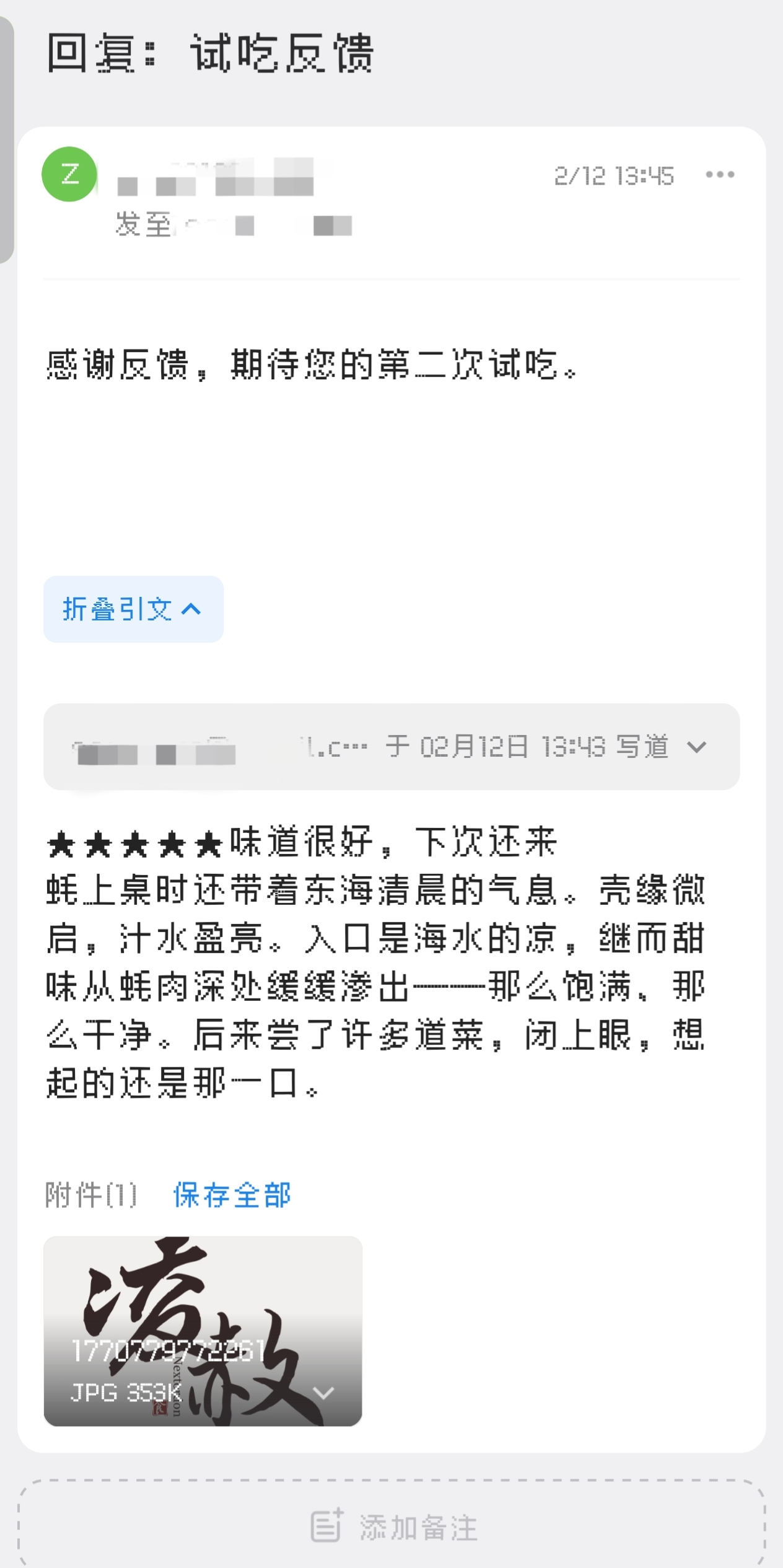Tap 保存全部 to save all attachments
Screen dimensions: 783x1568
click(x=232, y=1195)
